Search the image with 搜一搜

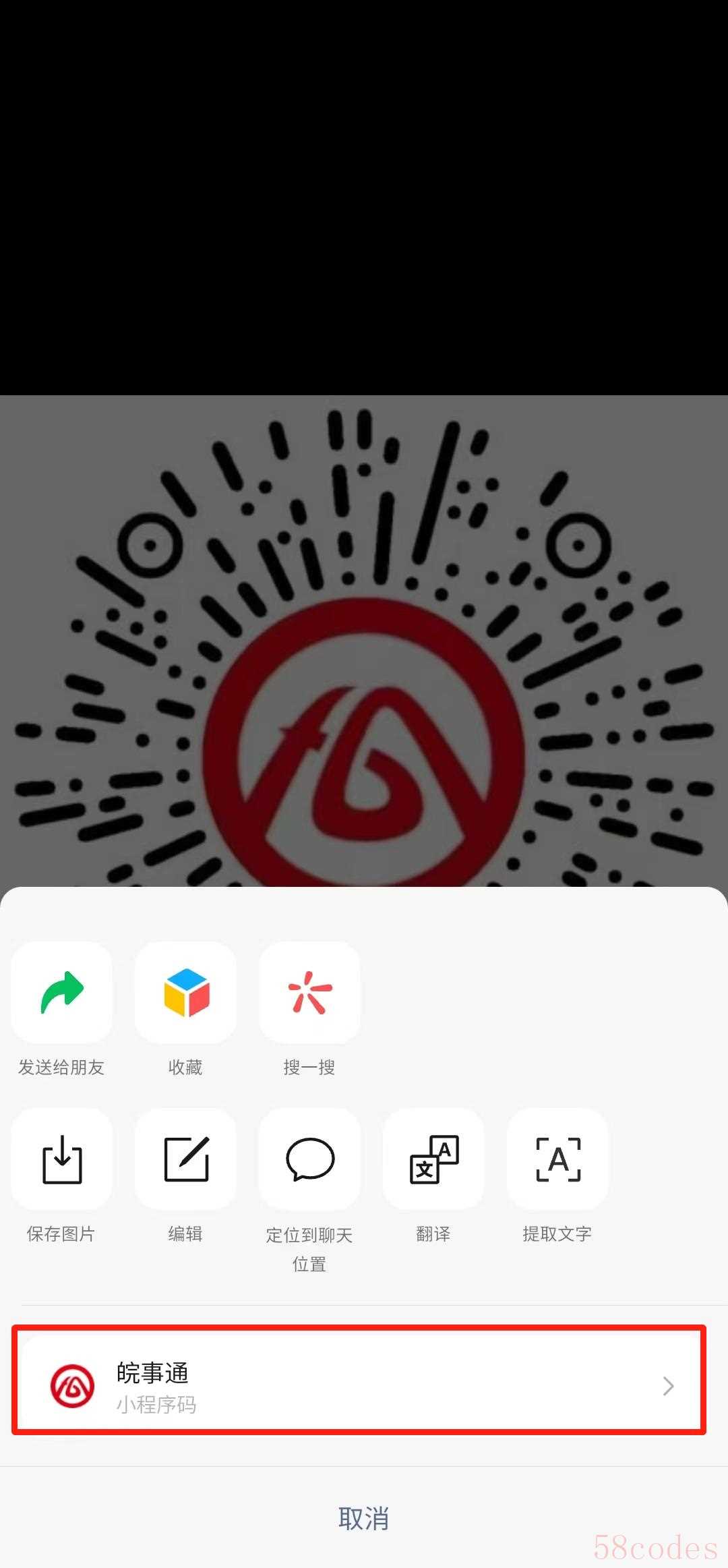tap(309, 993)
